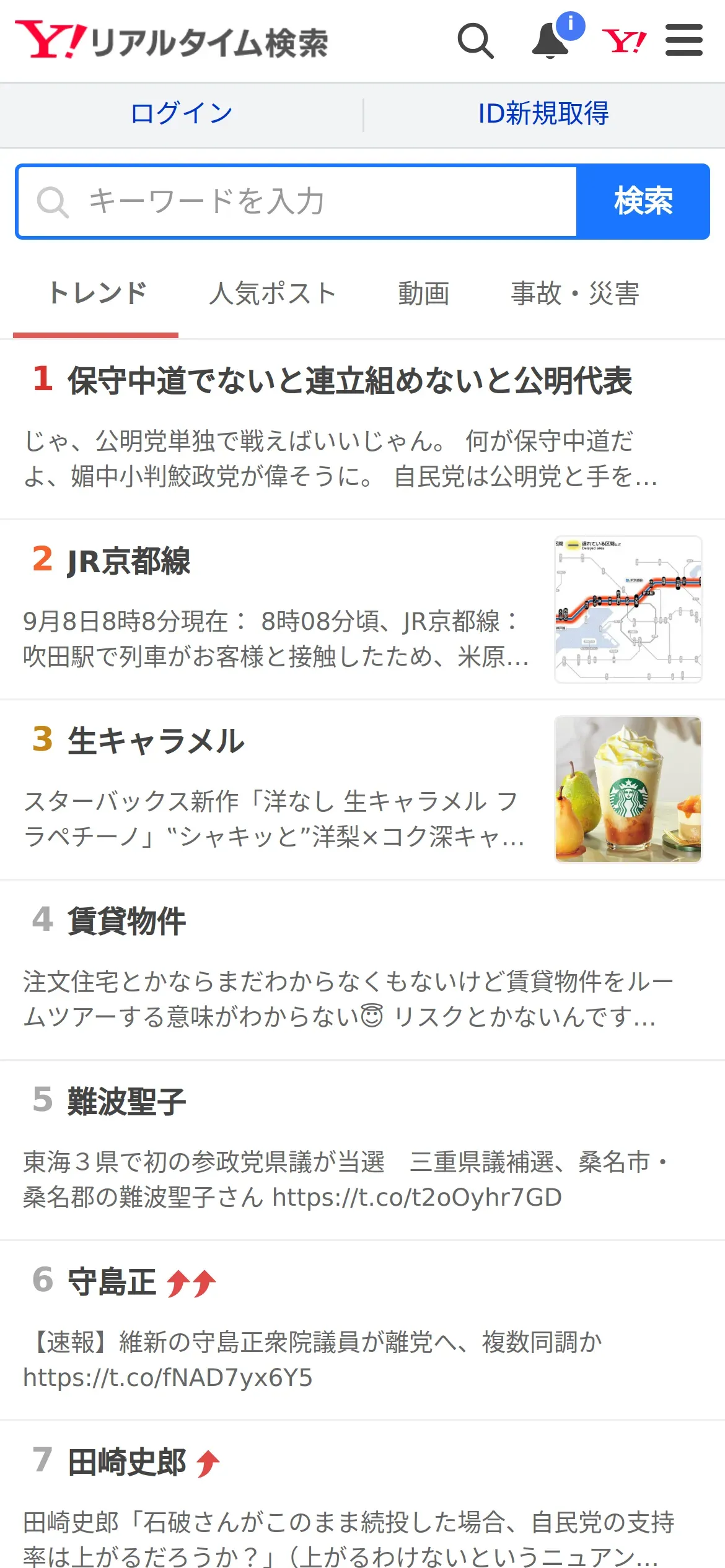The width and height of the screenshot is (725, 1568).
Task: Tap the blue 検索 button
Action: coord(643,202)
